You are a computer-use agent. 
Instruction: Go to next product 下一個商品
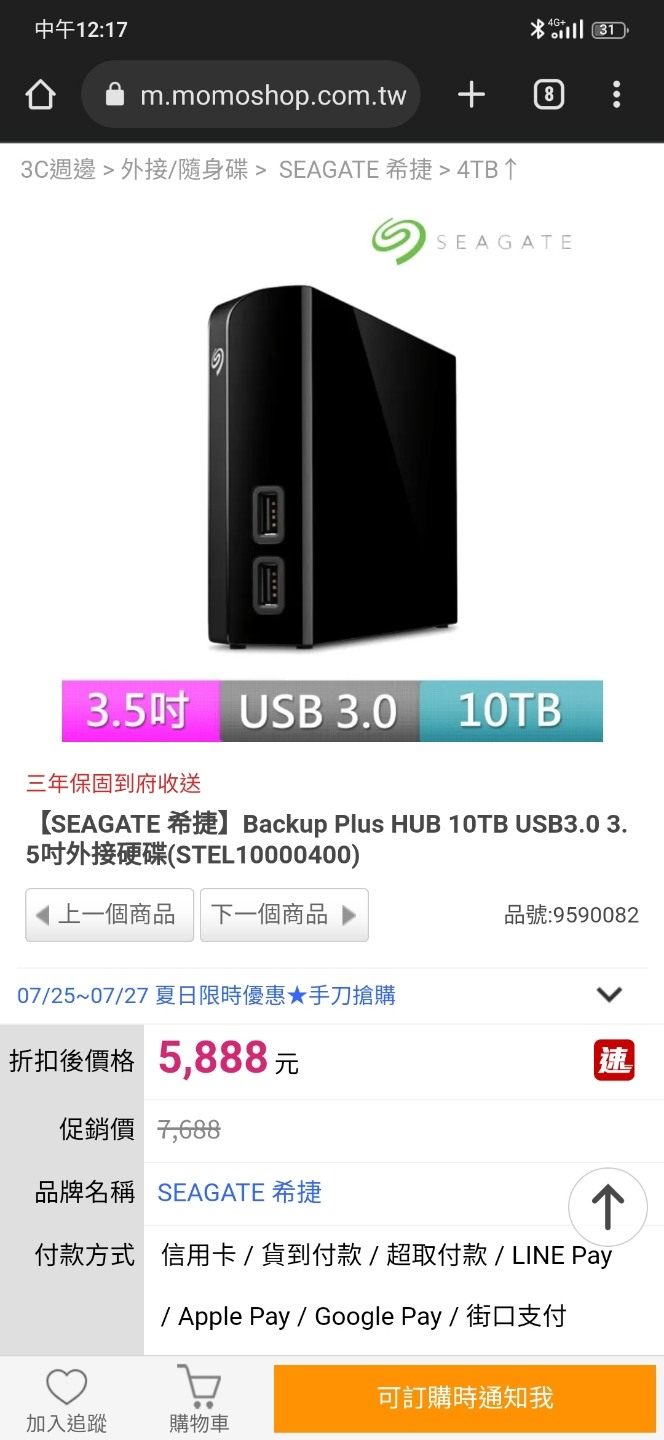(x=284, y=914)
